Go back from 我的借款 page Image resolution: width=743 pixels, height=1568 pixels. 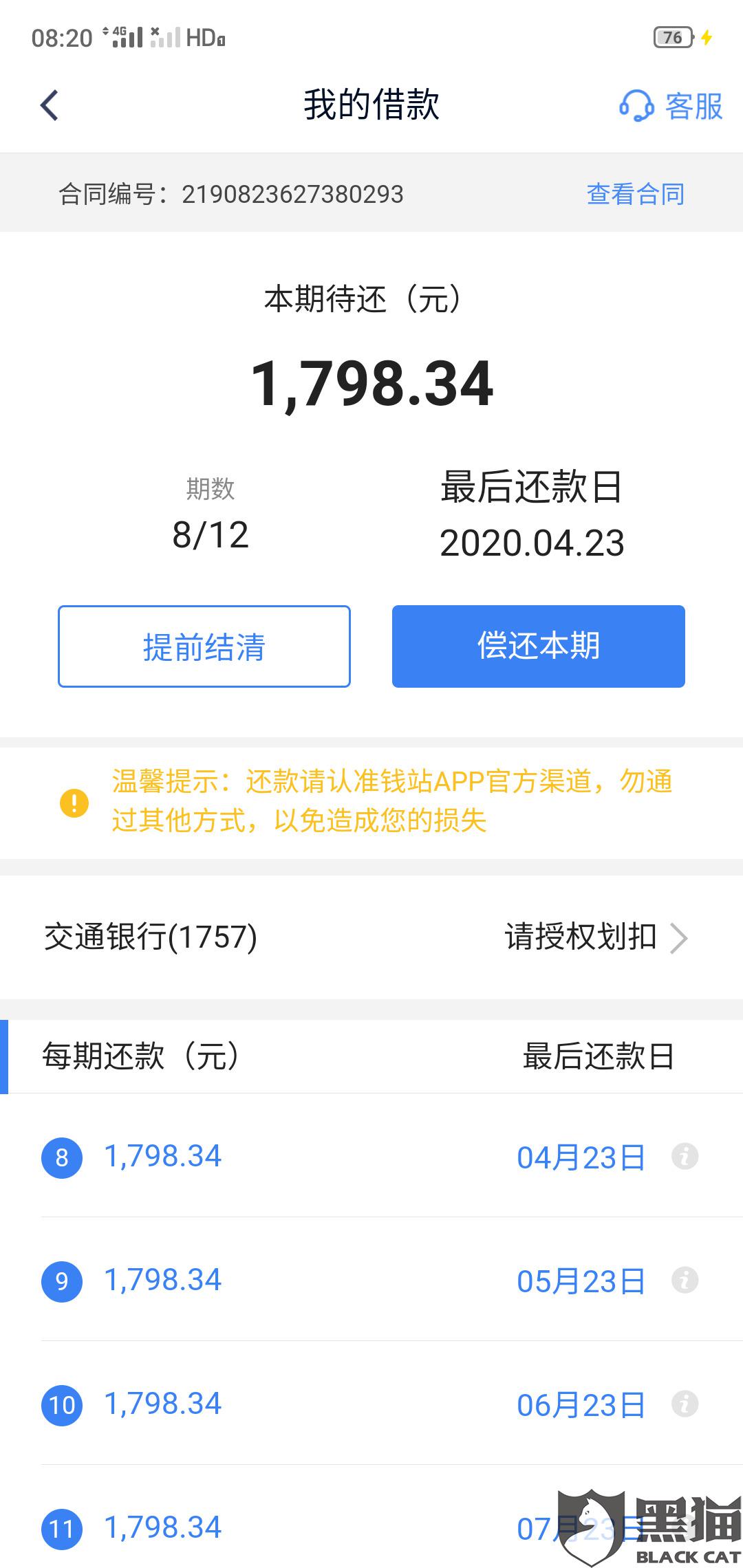click(x=50, y=106)
